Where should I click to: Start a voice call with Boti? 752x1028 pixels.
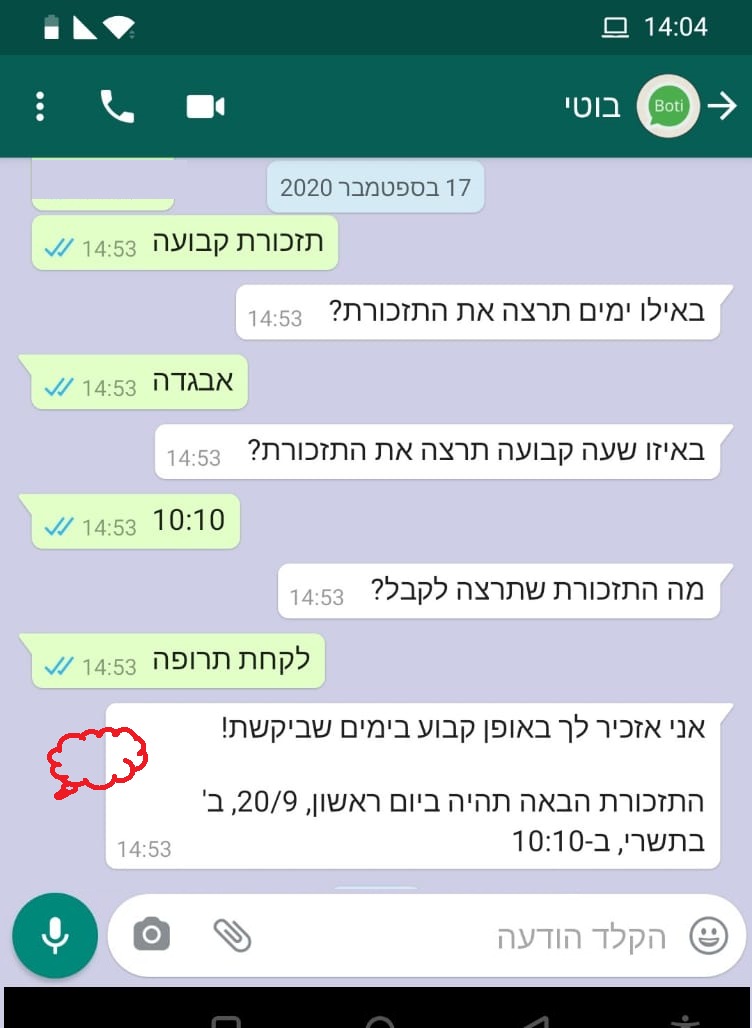(117, 107)
